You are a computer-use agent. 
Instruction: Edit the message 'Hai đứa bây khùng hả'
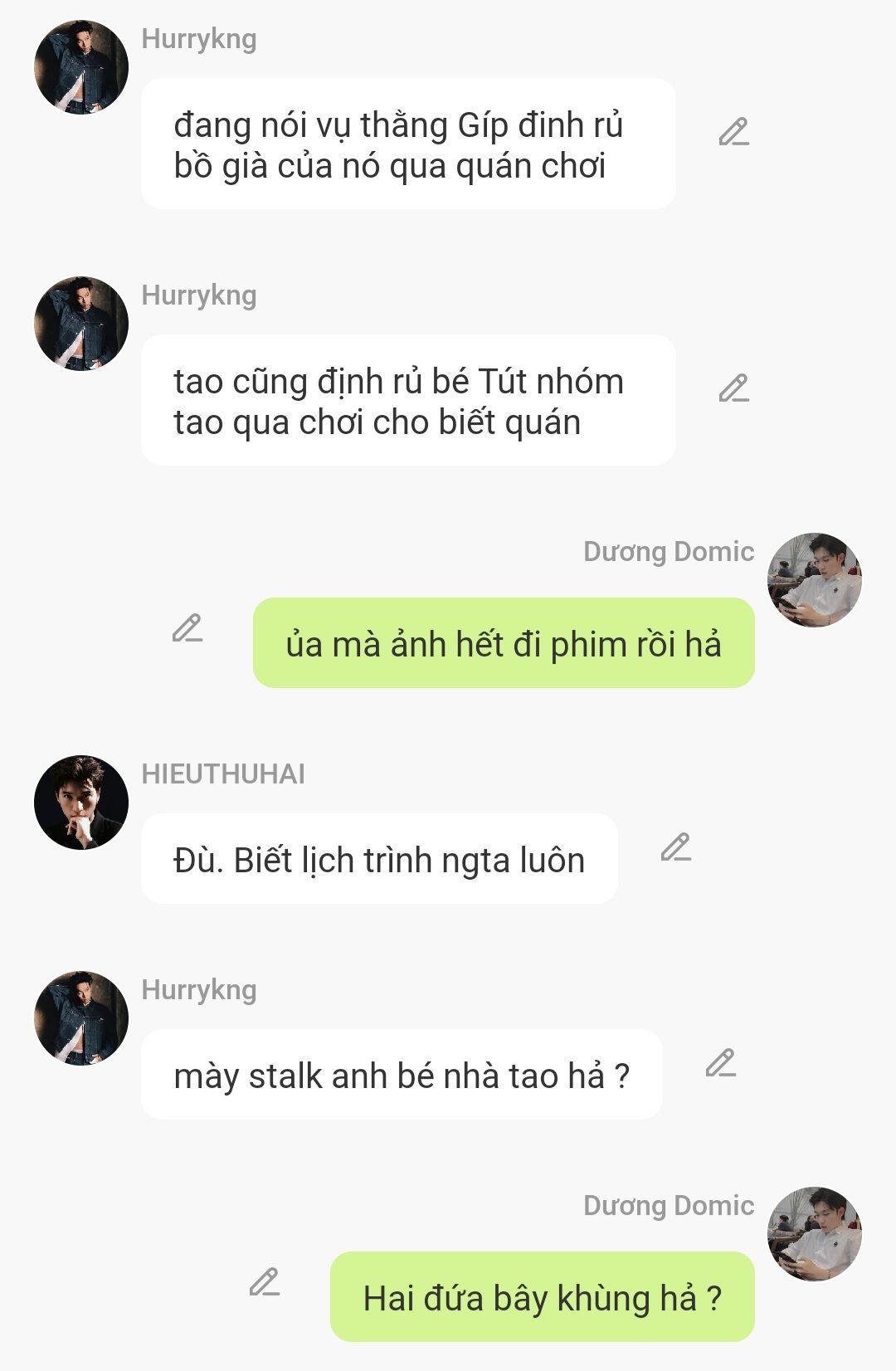pyautogui.click(x=265, y=1282)
